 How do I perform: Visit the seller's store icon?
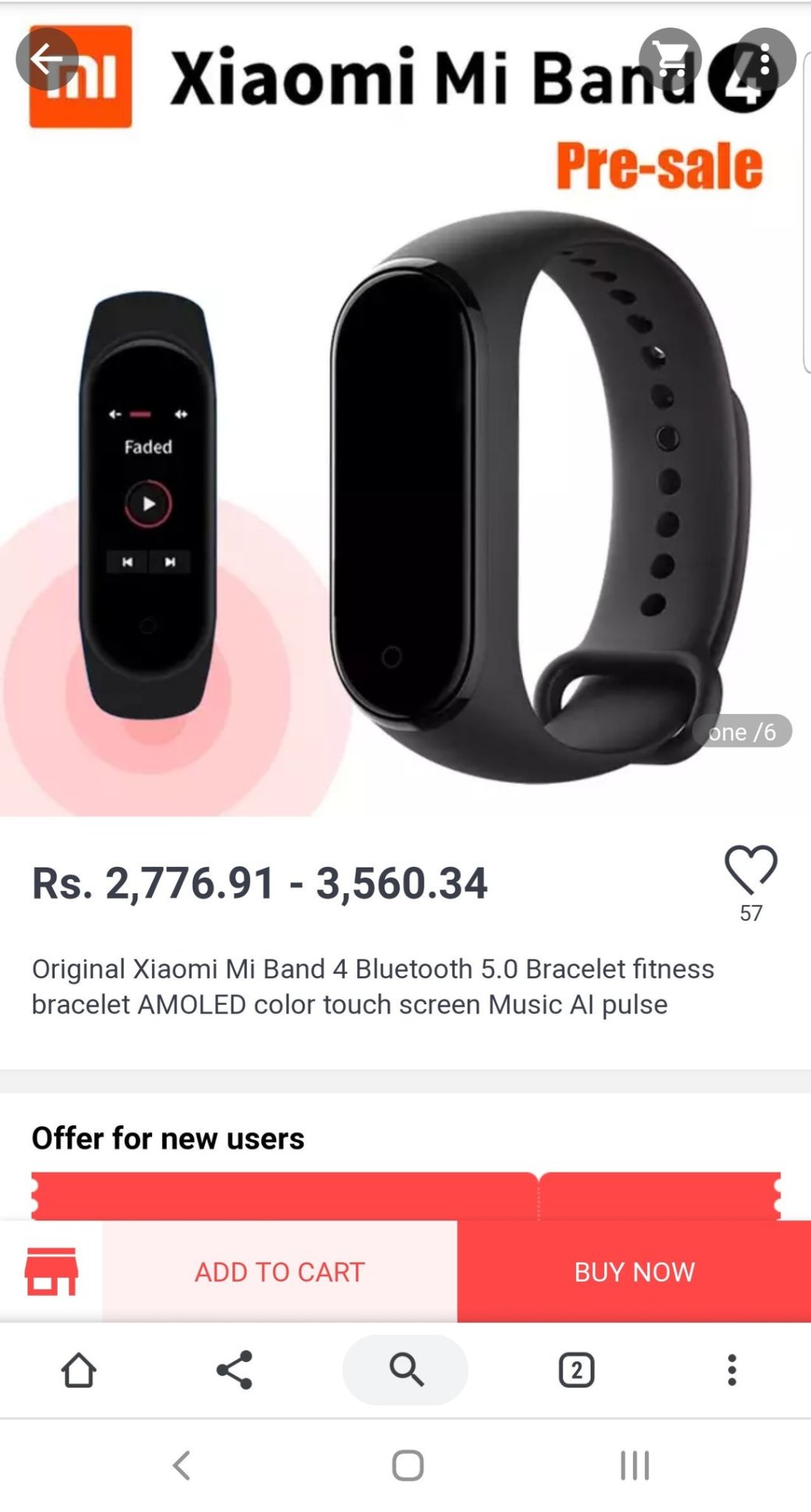[51, 1272]
